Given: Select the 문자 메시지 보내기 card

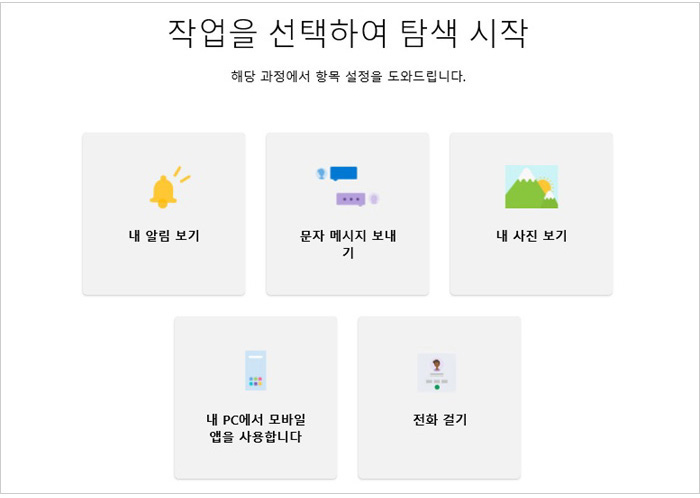Looking at the screenshot, I should pos(347,214).
